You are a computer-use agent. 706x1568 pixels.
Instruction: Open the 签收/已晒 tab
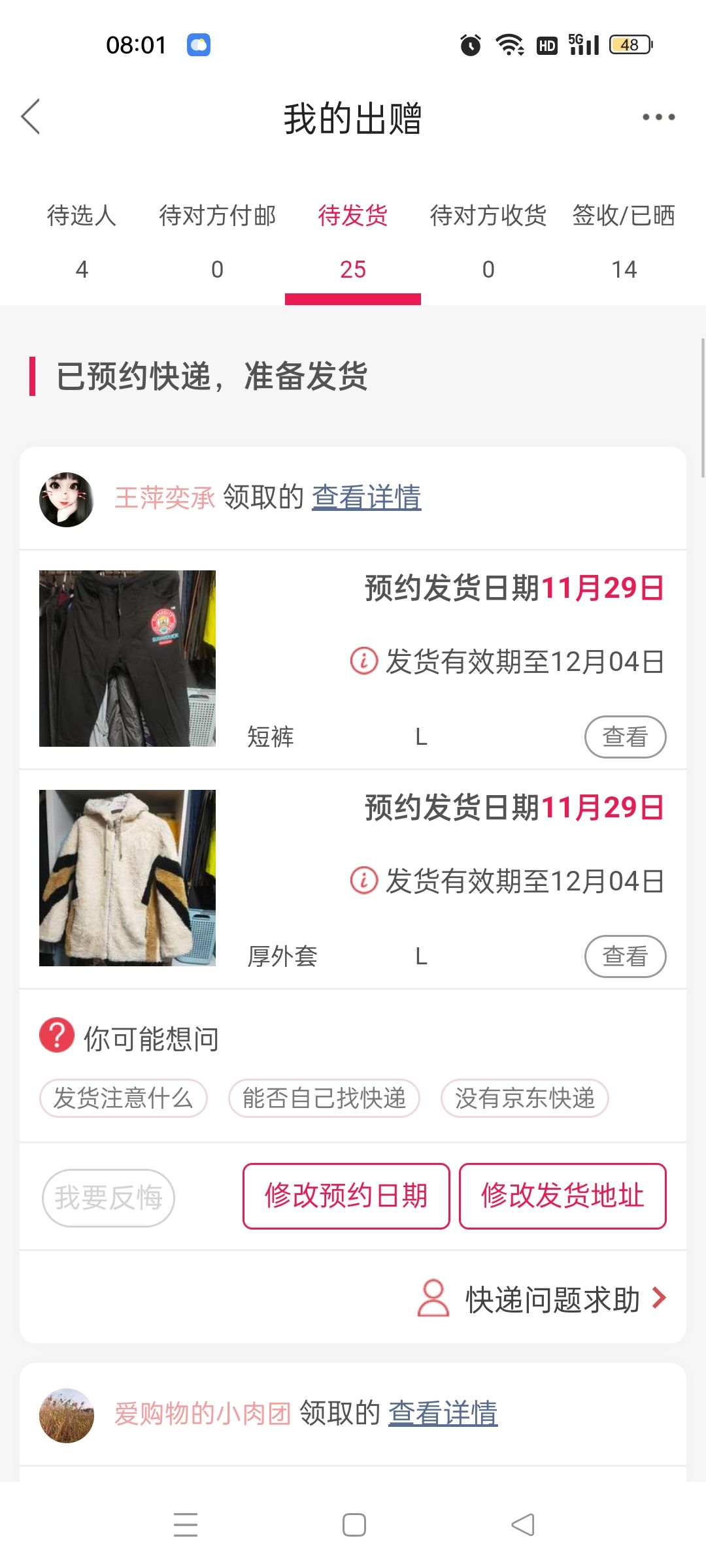point(624,242)
